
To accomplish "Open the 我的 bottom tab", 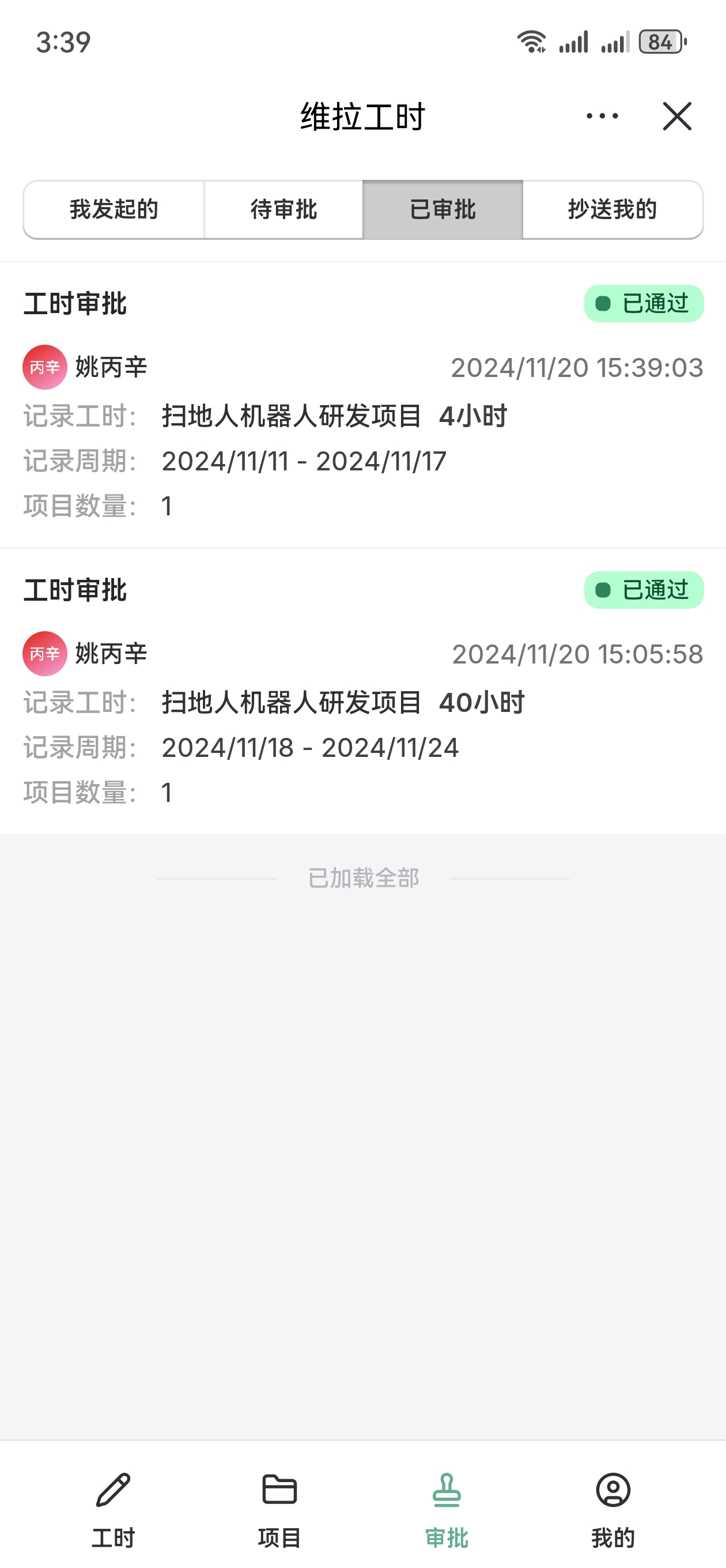I will point(613,1510).
